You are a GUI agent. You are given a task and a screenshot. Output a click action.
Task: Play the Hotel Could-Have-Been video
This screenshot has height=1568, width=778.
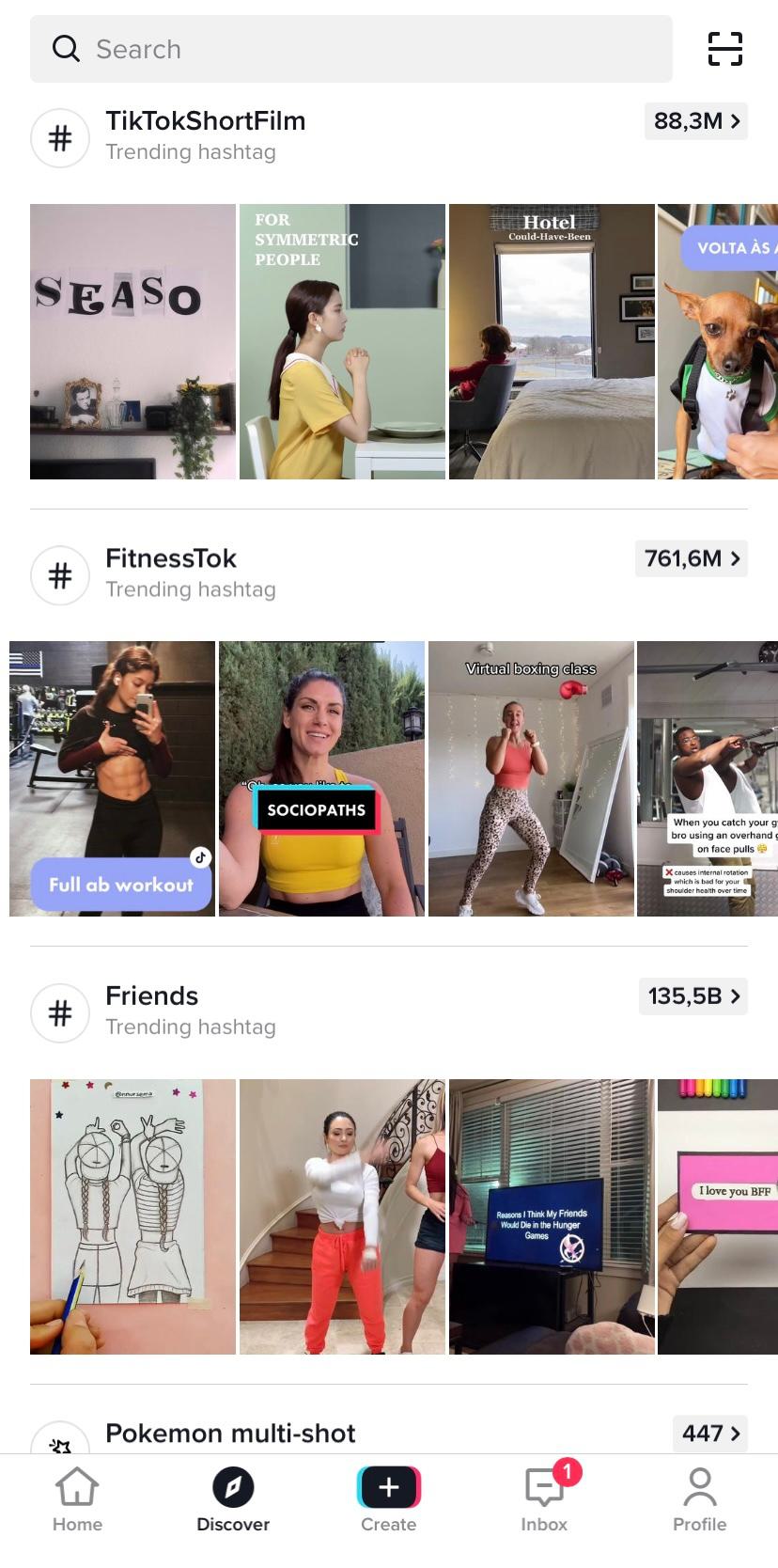click(552, 342)
